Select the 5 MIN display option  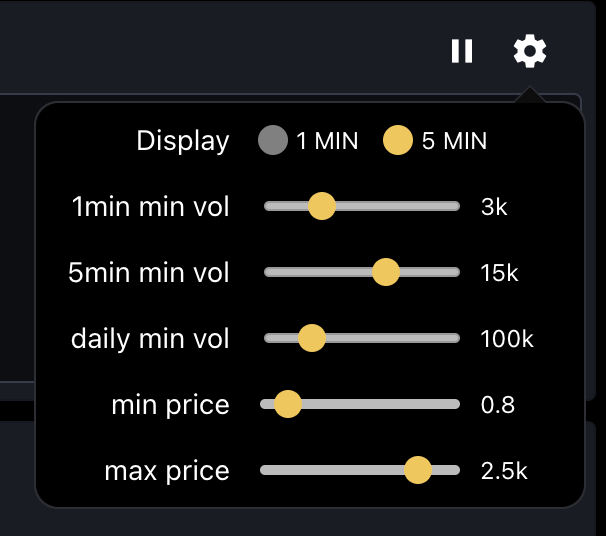click(x=398, y=141)
